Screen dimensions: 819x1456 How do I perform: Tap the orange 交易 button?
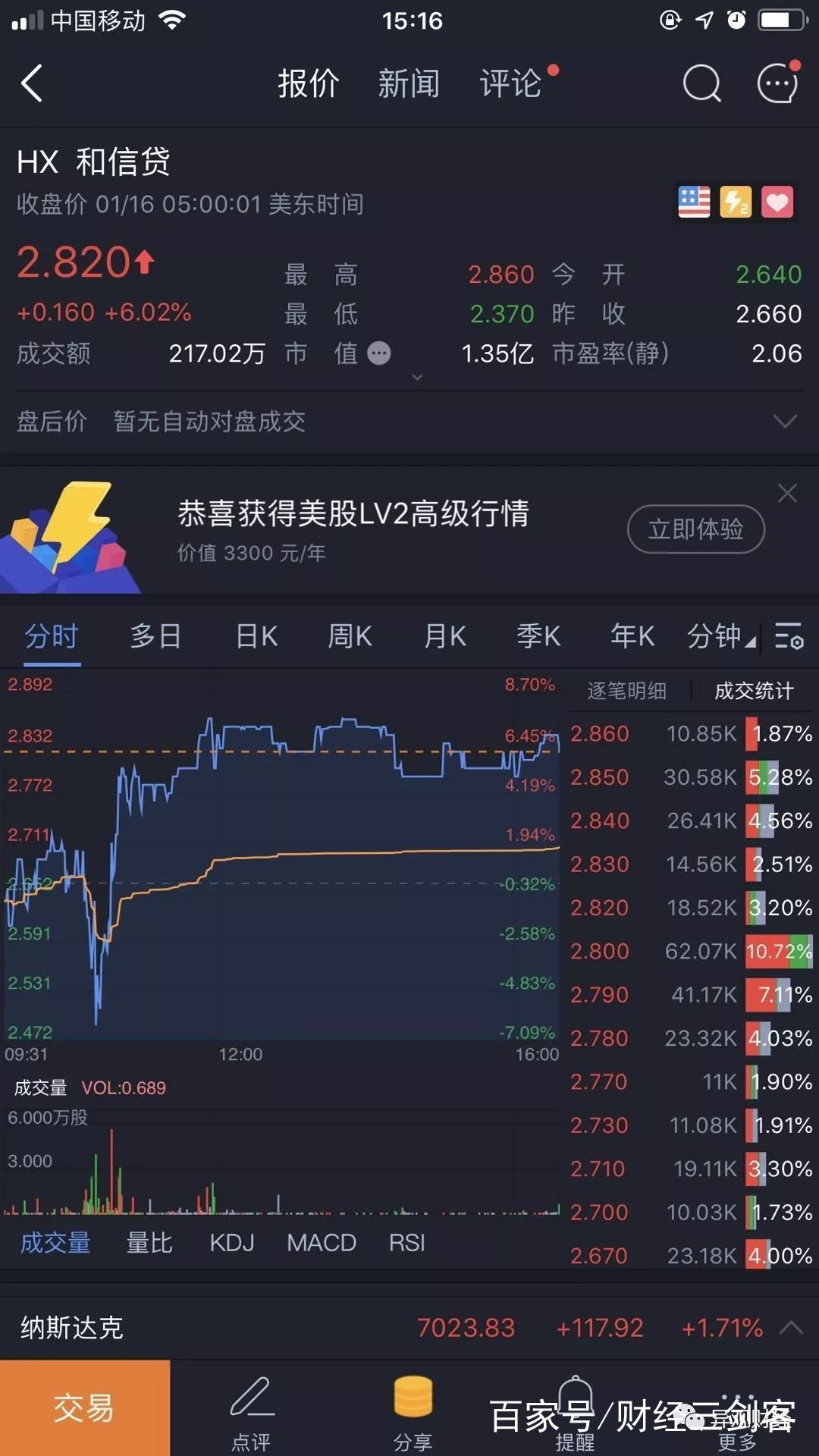point(84,1408)
